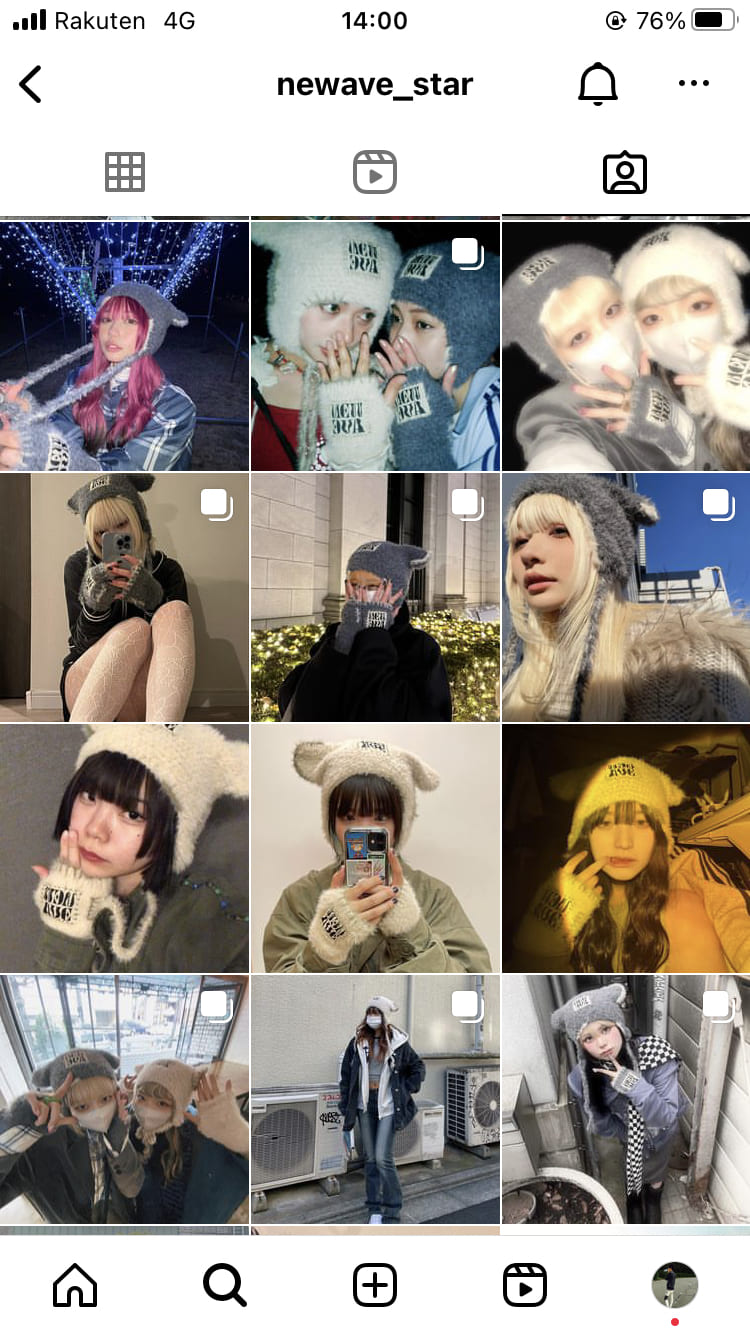This screenshot has width=750, height=1334.
Task: Switch to the Reels tab
Action: pos(375,172)
